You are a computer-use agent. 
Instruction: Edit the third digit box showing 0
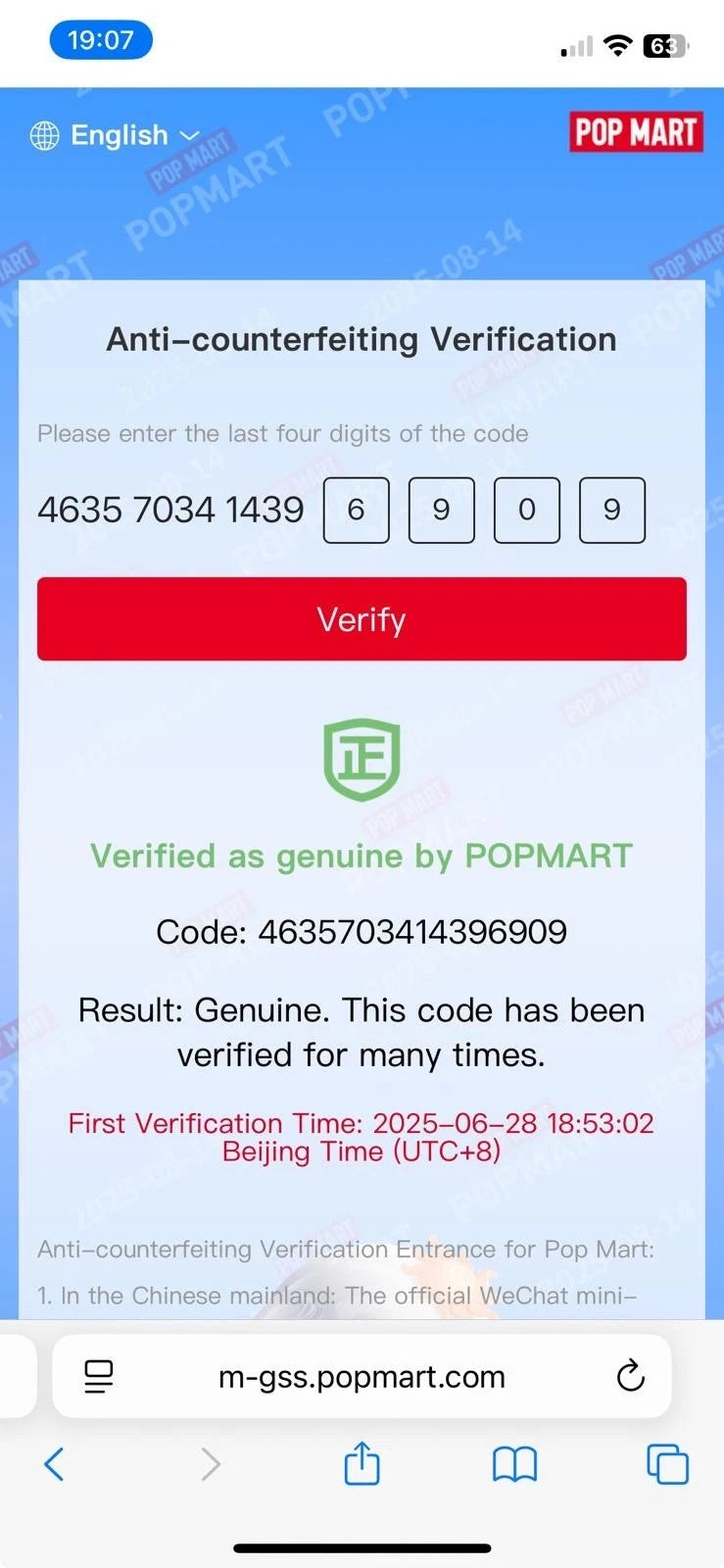(x=527, y=510)
